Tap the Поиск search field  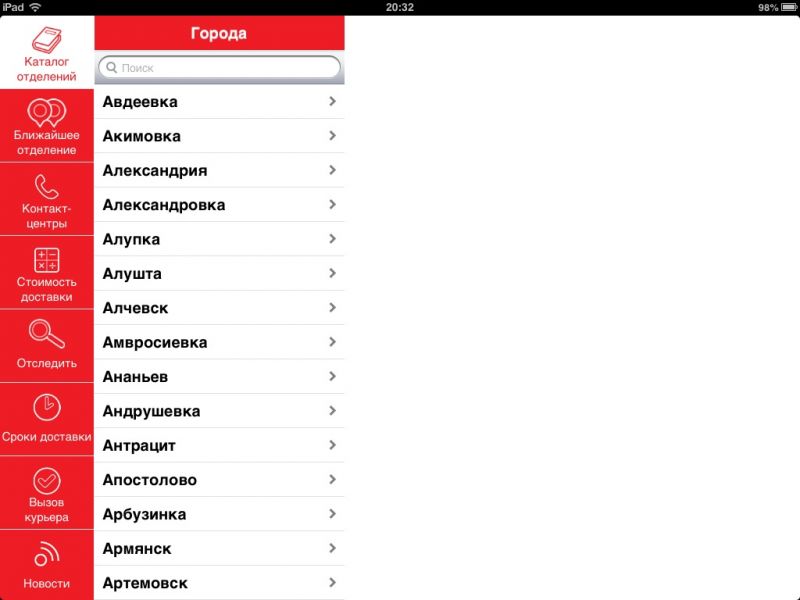pyautogui.click(x=220, y=68)
